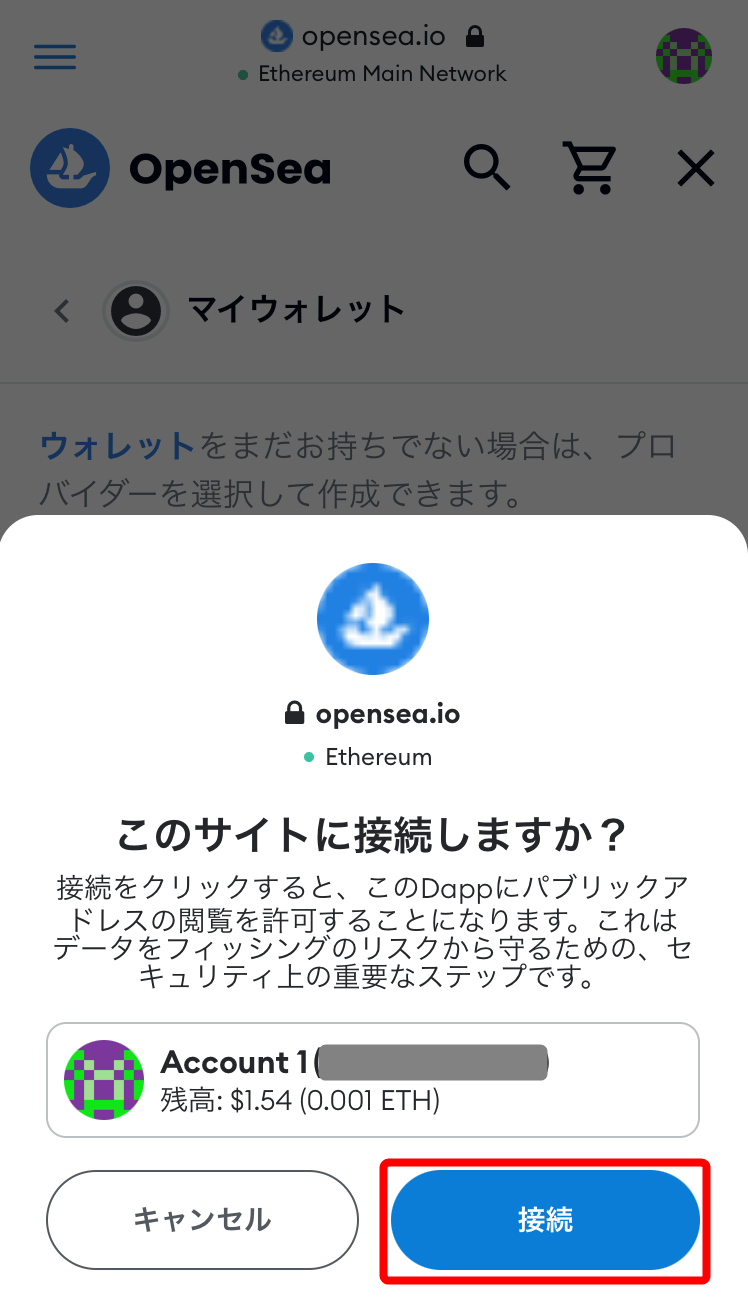Close the OpenSea page with the X
This screenshot has width=748, height=1302.
pyautogui.click(x=695, y=169)
